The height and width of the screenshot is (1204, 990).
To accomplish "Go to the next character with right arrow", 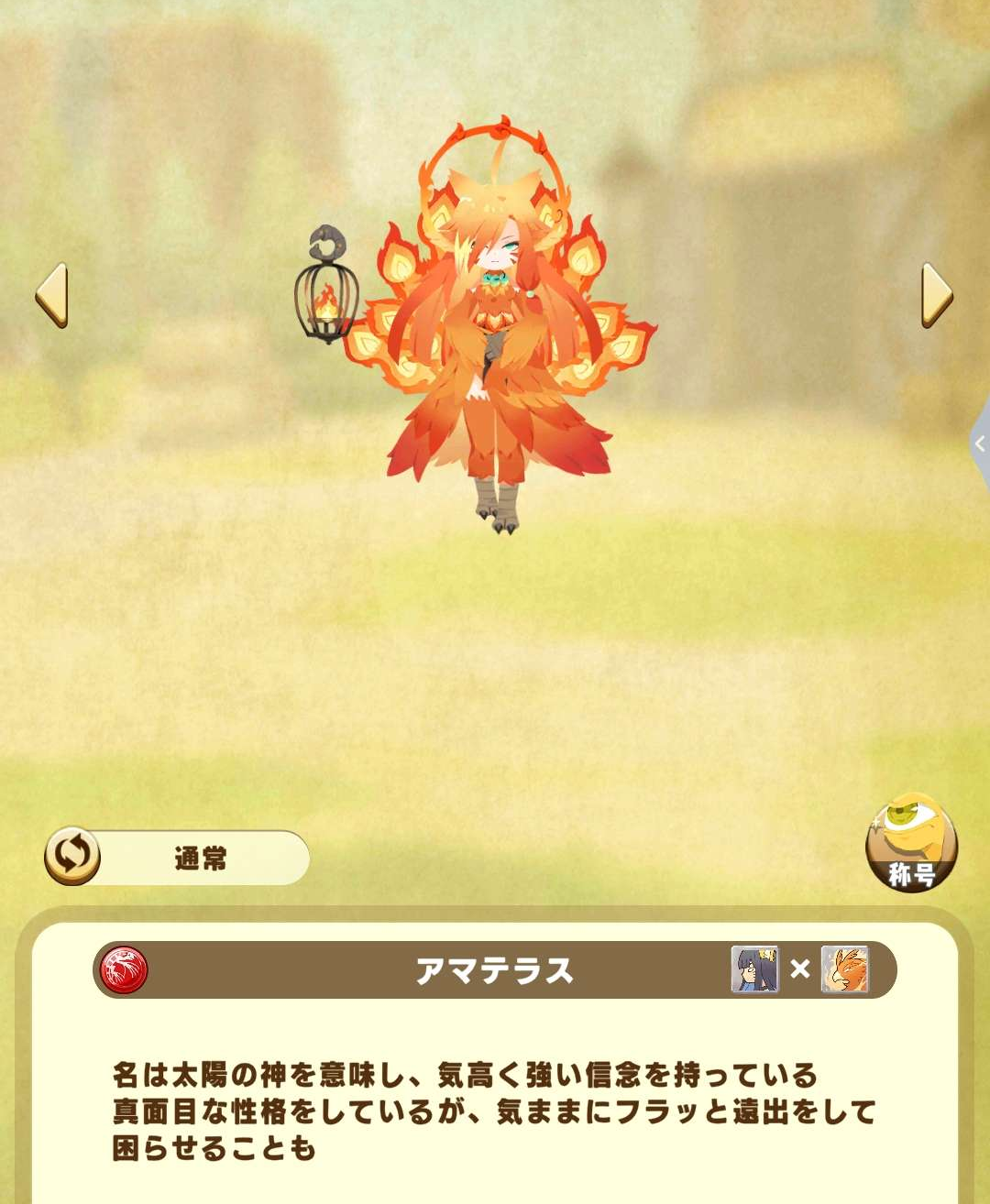I will (937, 294).
